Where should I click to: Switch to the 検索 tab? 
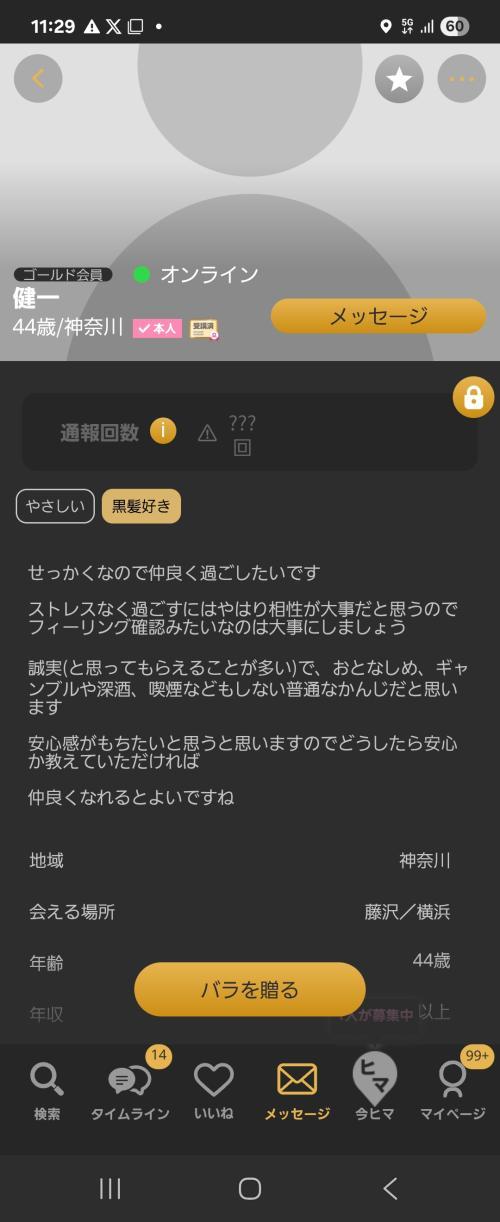click(x=47, y=1090)
